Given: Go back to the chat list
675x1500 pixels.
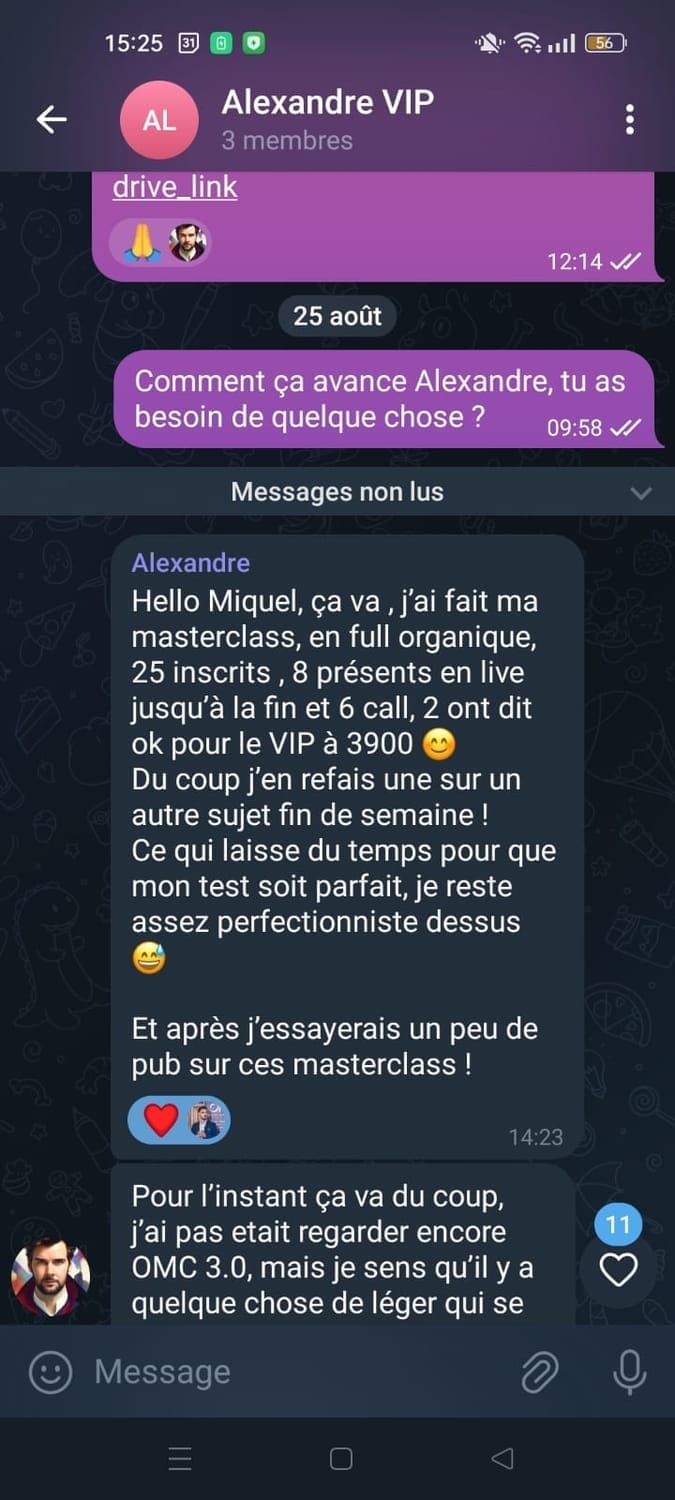Looking at the screenshot, I should click(51, 120).
